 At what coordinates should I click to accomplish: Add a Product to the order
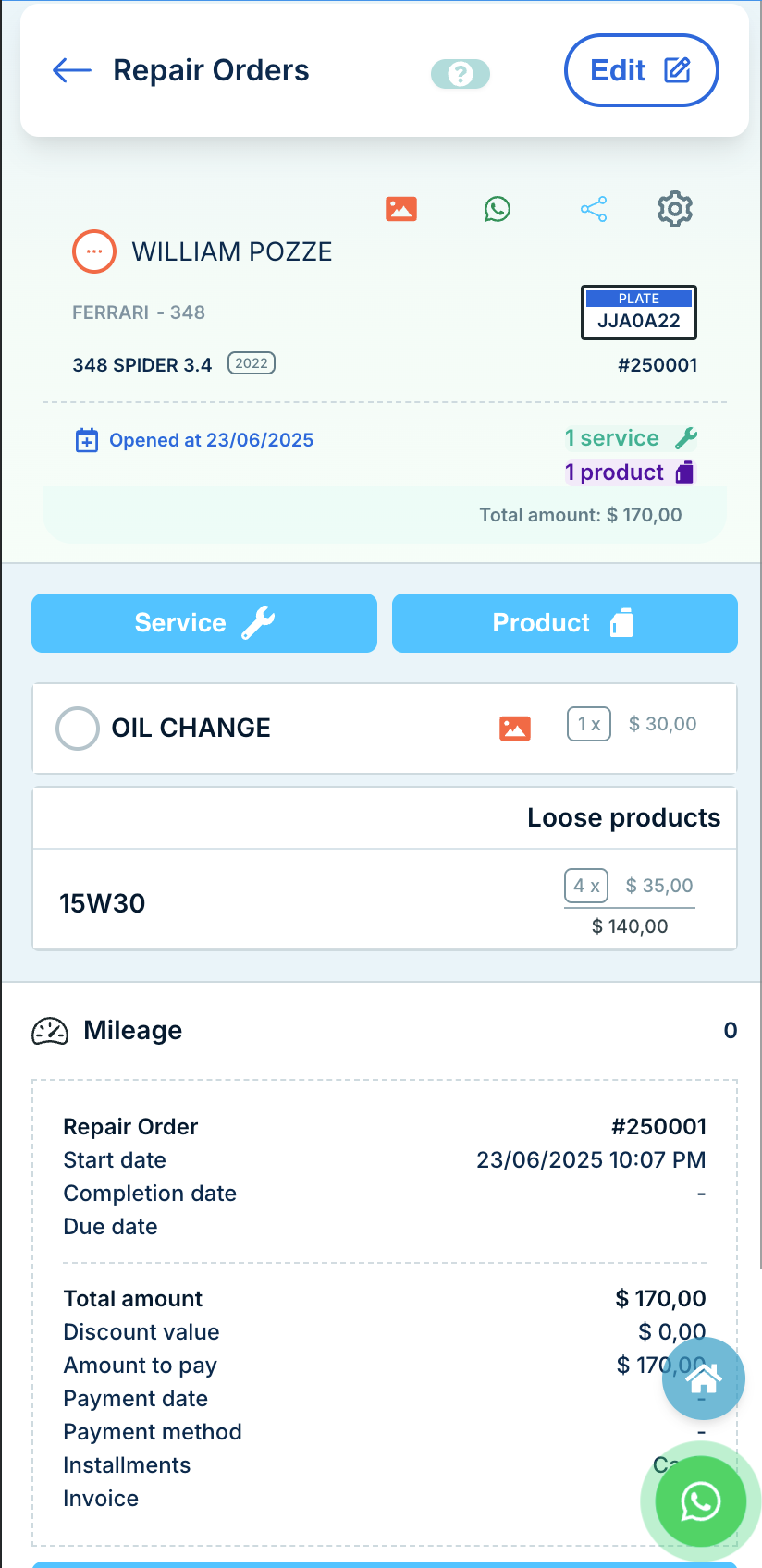(x=564, y=623)
